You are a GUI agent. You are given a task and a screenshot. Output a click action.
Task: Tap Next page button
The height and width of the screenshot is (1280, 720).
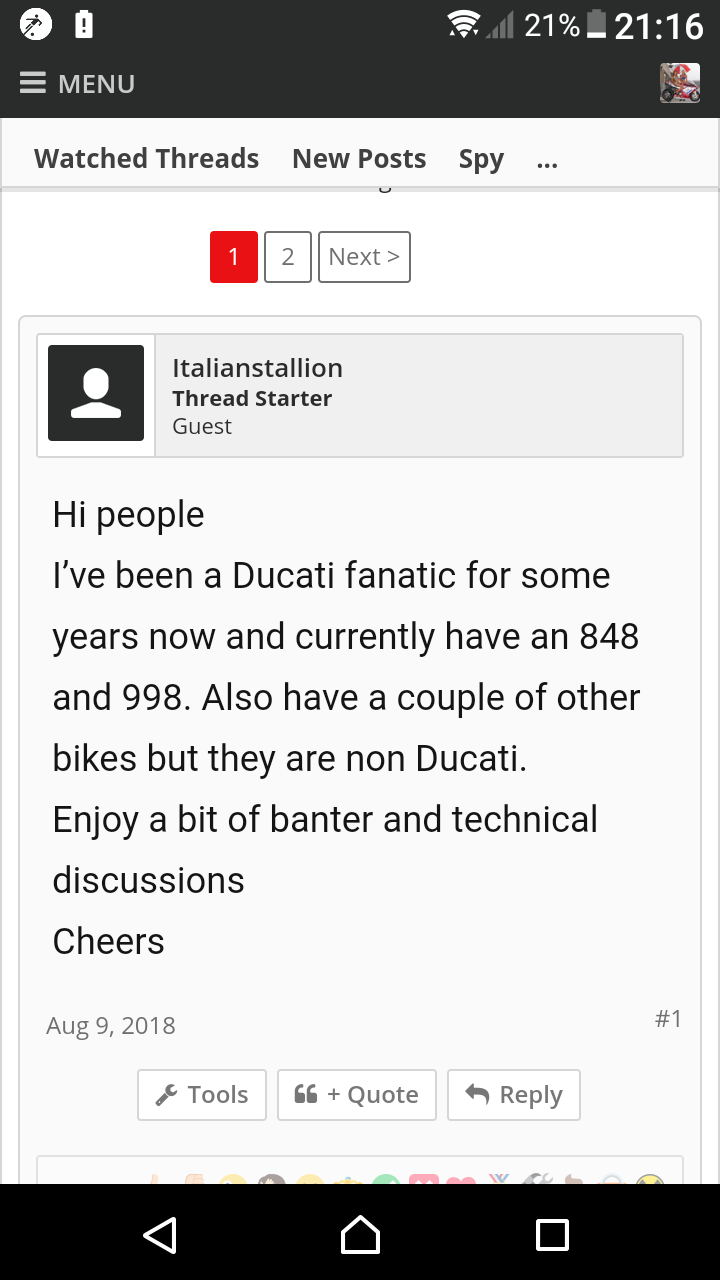coord(364,257)
